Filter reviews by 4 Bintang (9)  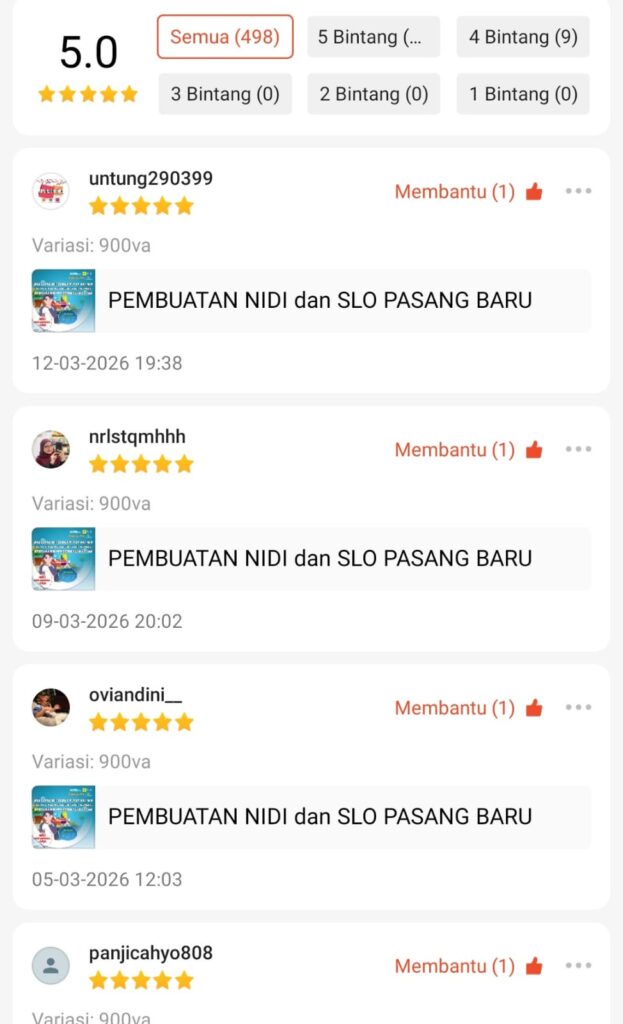pos(523,37)
